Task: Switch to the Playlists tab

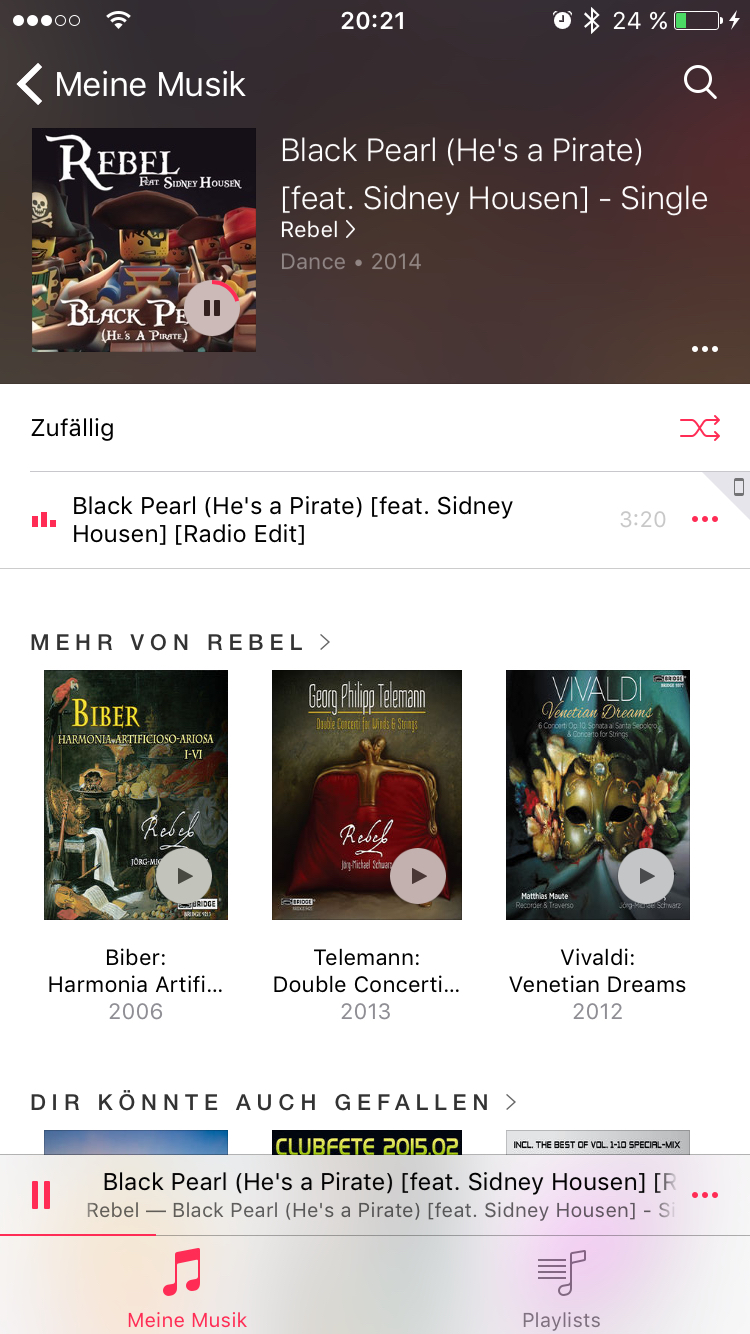Action: point(562,1288)
